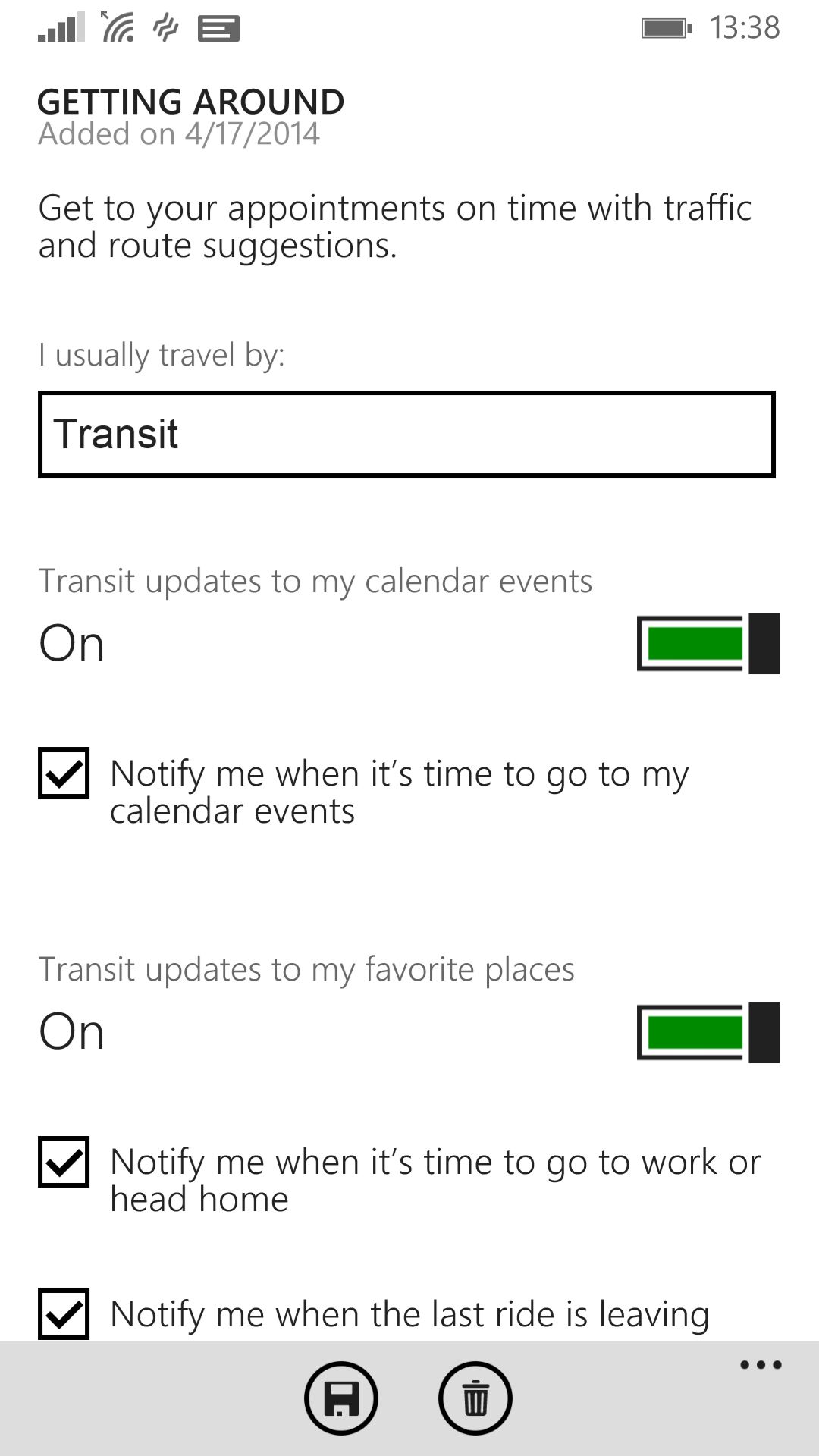
Task: Open the travel mode dropdown showing Transit
Action: 406,434
